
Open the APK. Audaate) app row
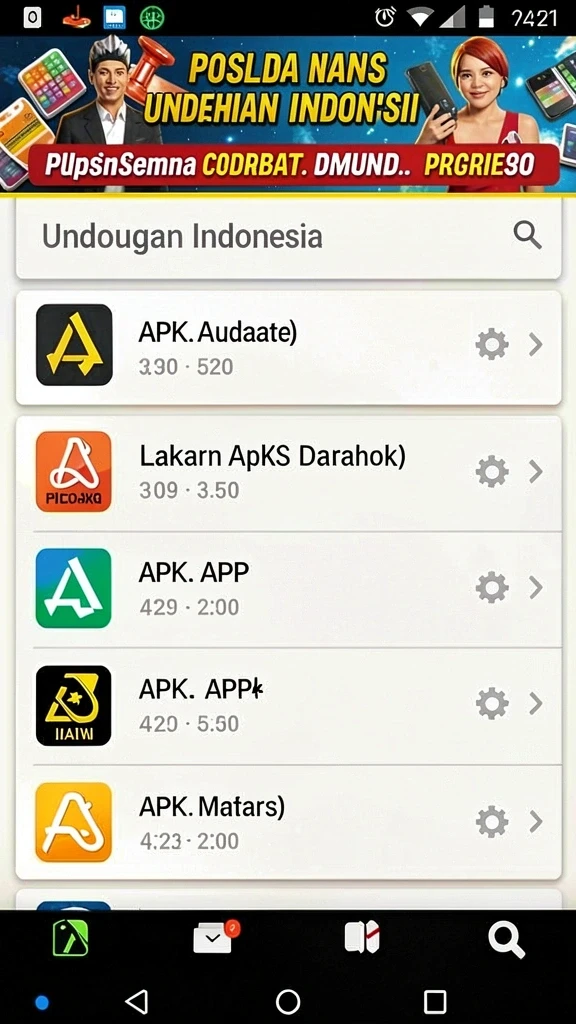point(288,347)
